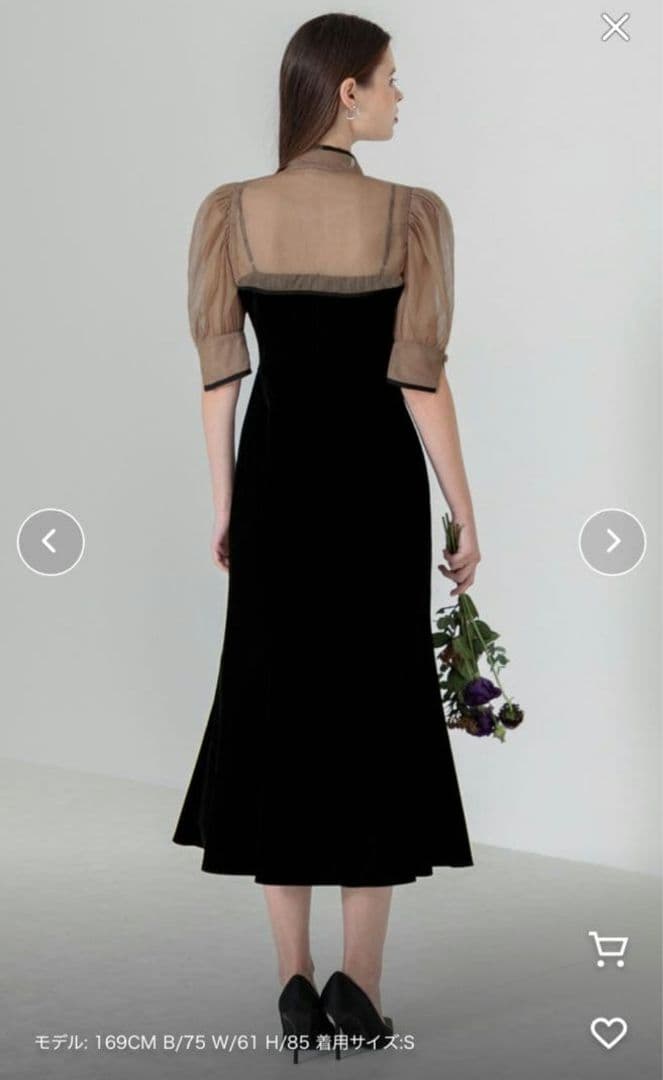The image size is (663, 1080).
Task: Favorite this dress with the heart
Action: [608, 1032]
